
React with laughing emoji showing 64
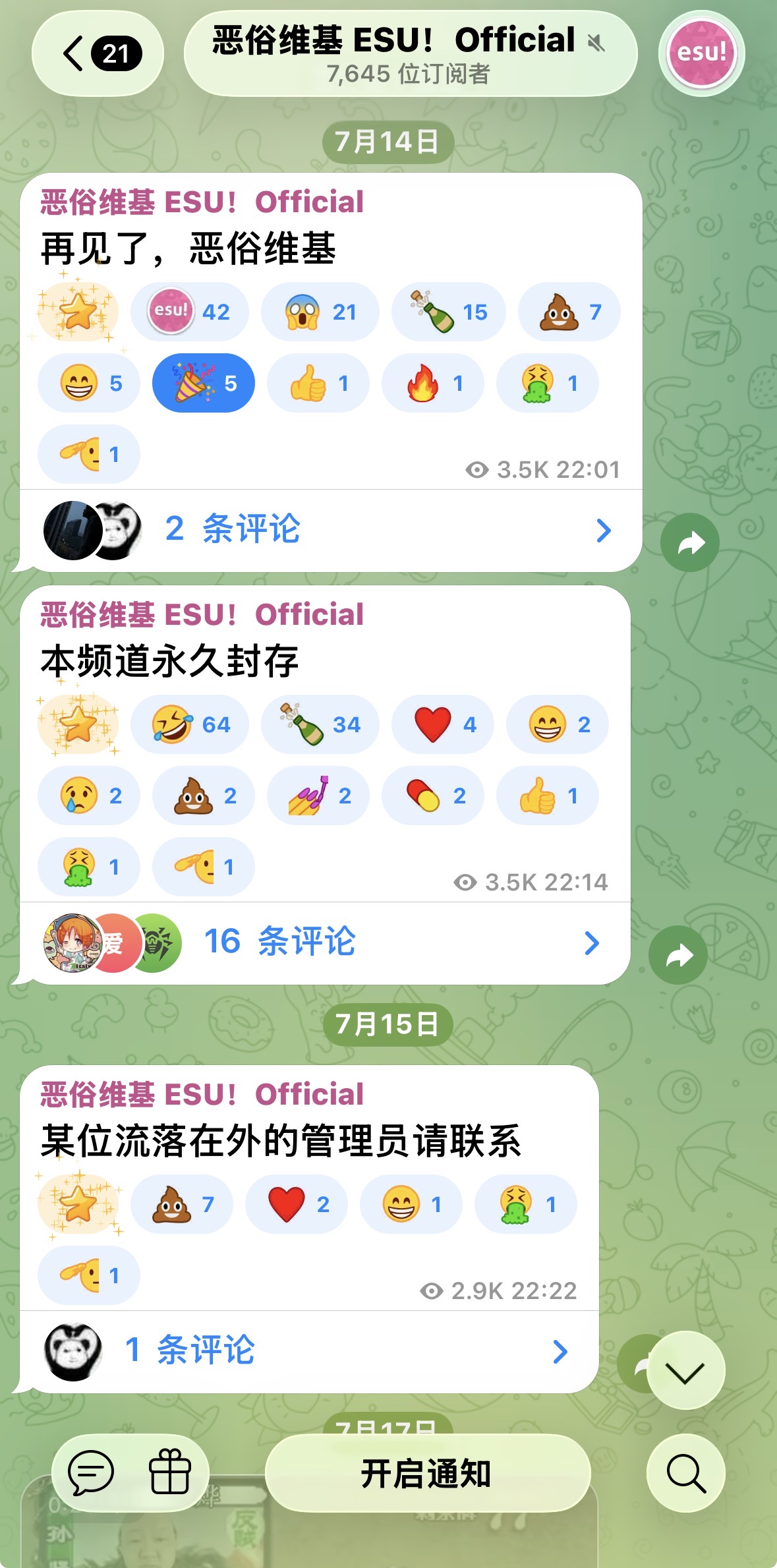click(190, 724)
